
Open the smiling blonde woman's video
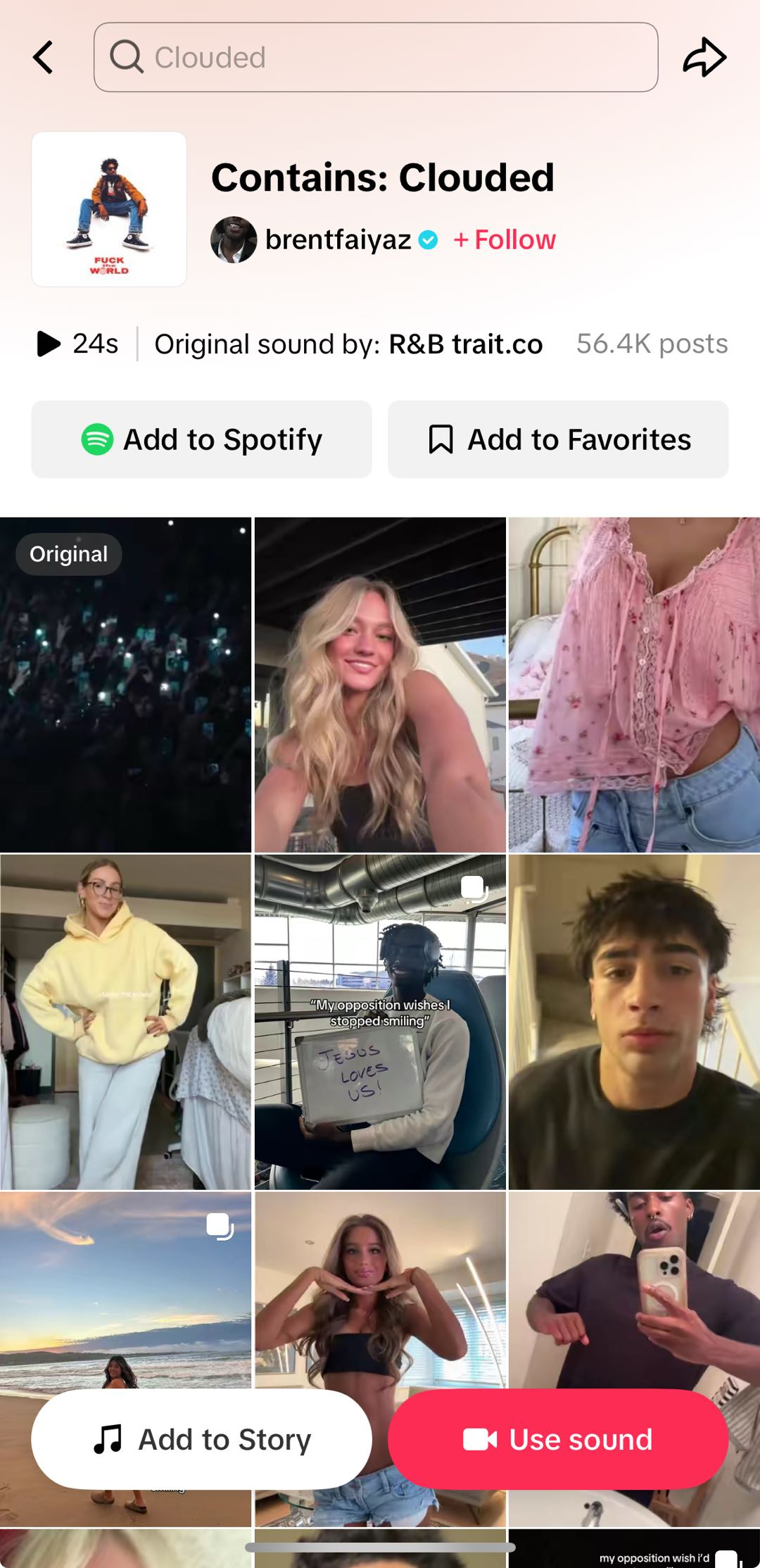[380, 684]
